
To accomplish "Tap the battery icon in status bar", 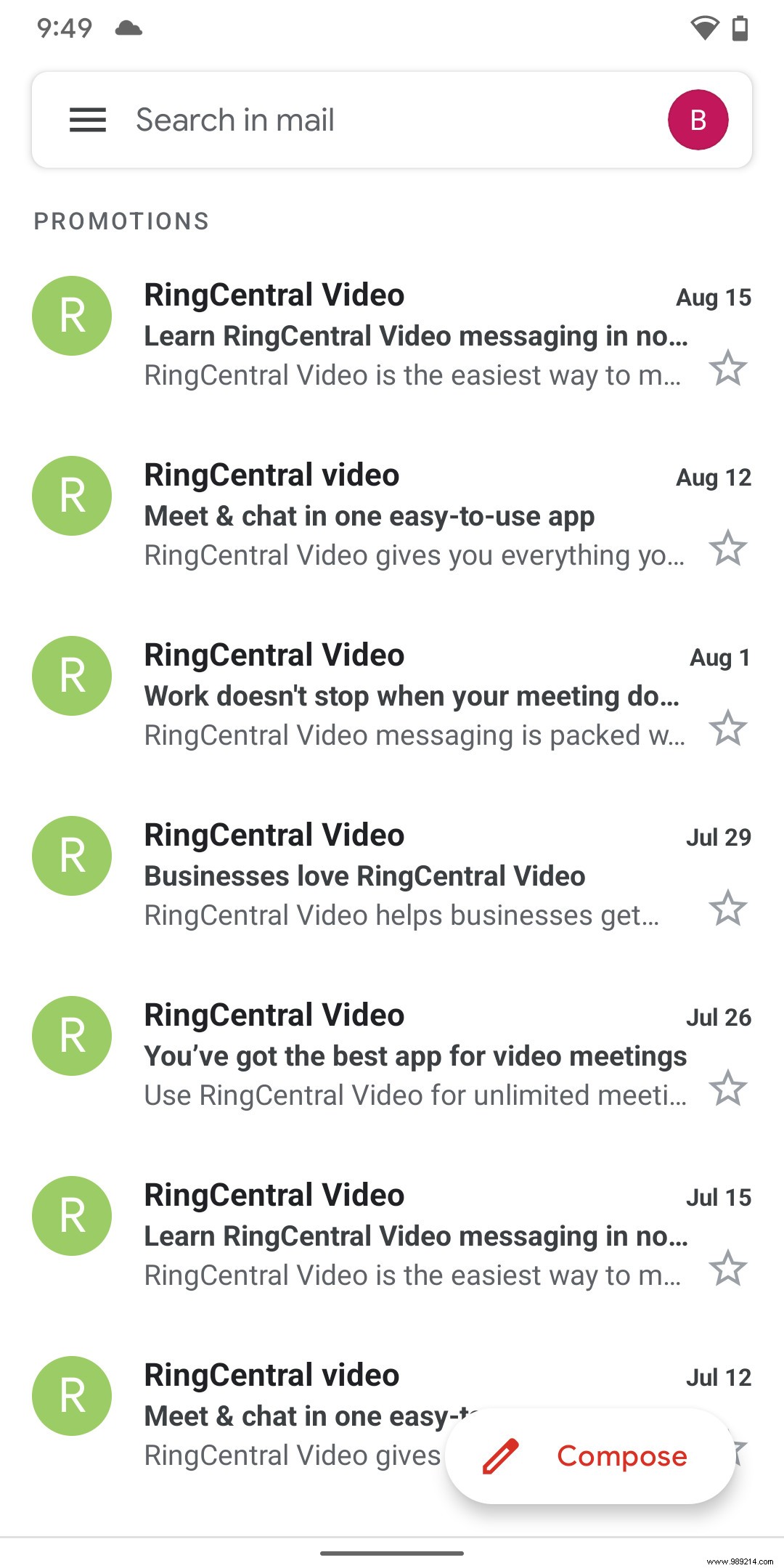I will (738, 28).
